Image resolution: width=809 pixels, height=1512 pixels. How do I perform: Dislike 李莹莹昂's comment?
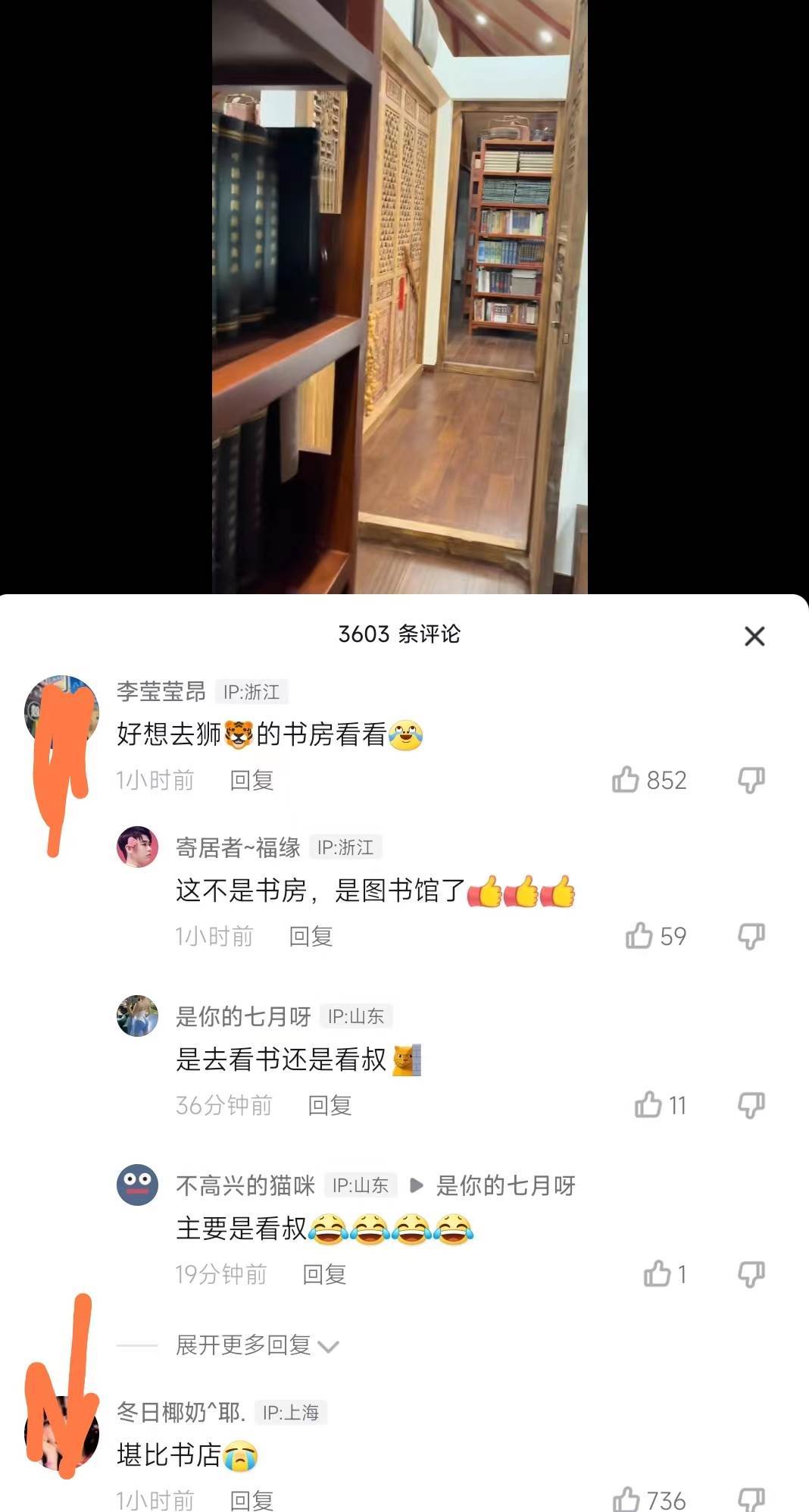pos(751,779)
